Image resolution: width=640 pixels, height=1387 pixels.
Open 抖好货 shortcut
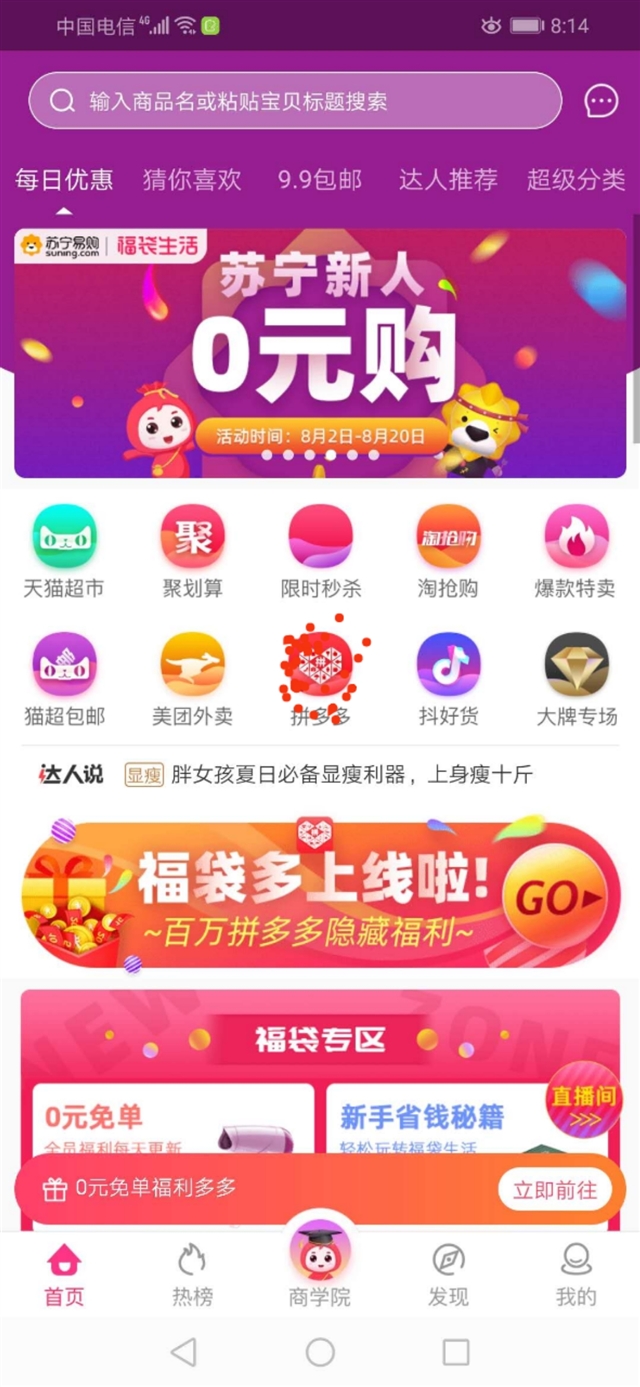[448, 680]
